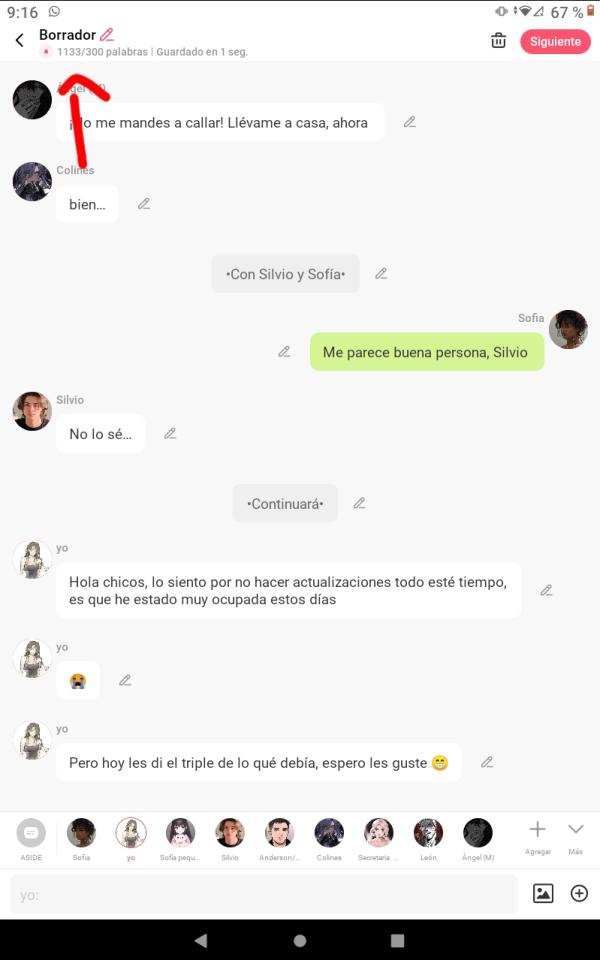Expand the Más character list
The width and height of the screenshot is (600, 960).
(x=575, y=833)
